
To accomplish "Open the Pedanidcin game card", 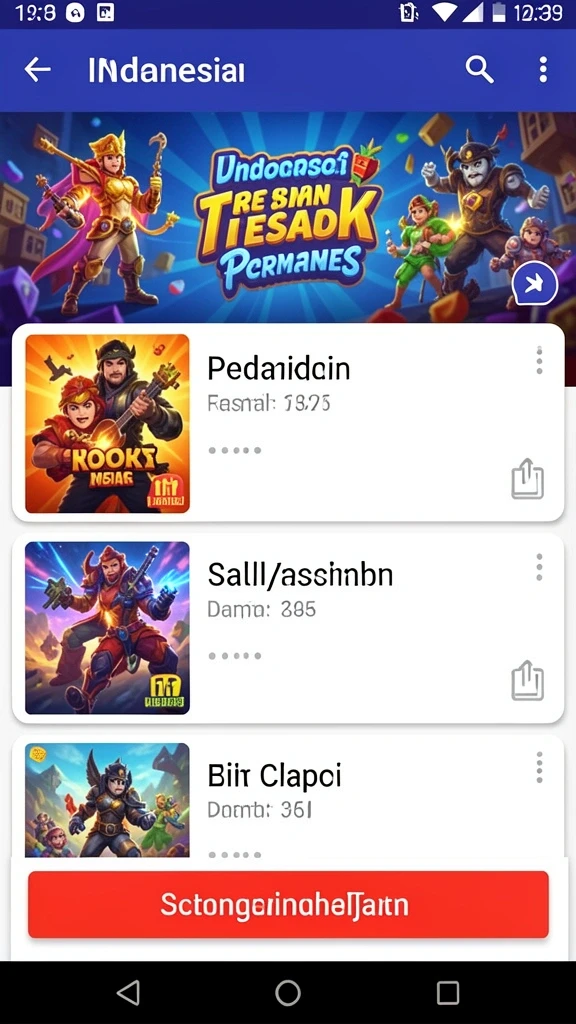I will click(x=288, y=423).
